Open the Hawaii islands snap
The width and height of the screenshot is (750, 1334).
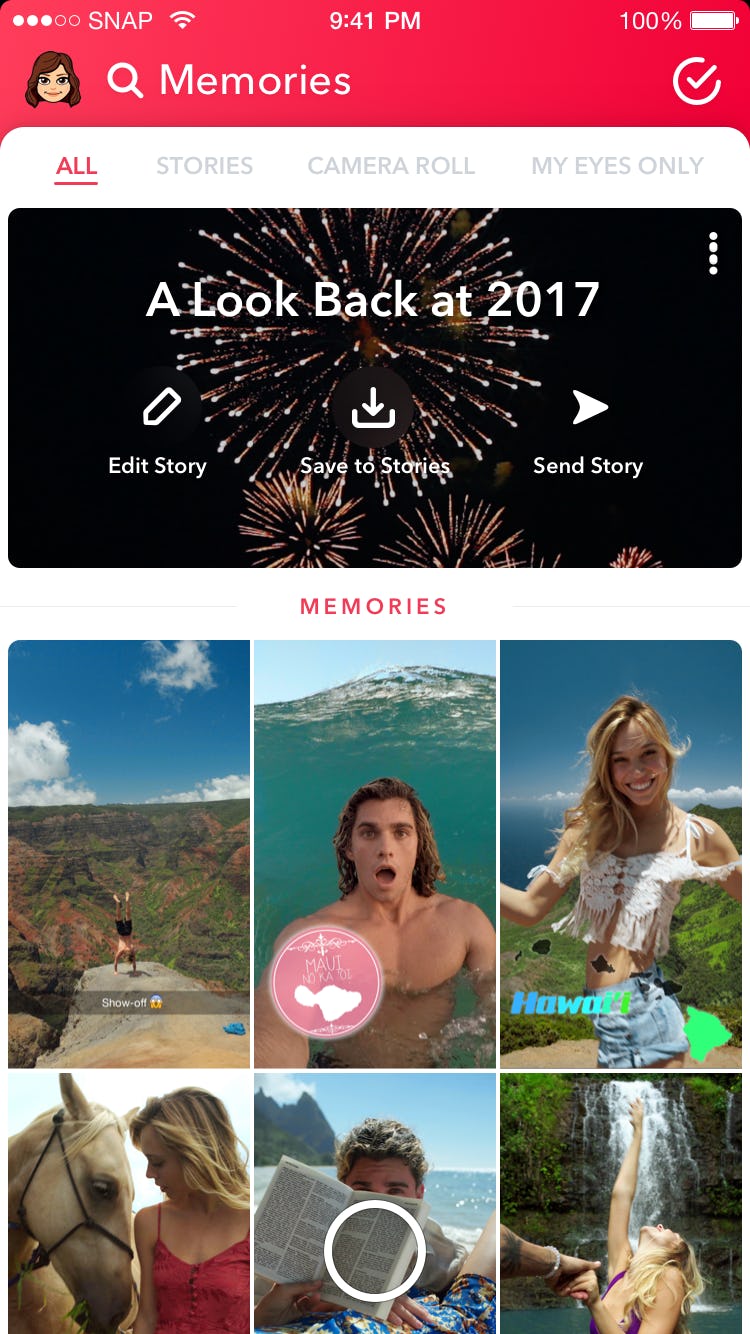[620, 852]
